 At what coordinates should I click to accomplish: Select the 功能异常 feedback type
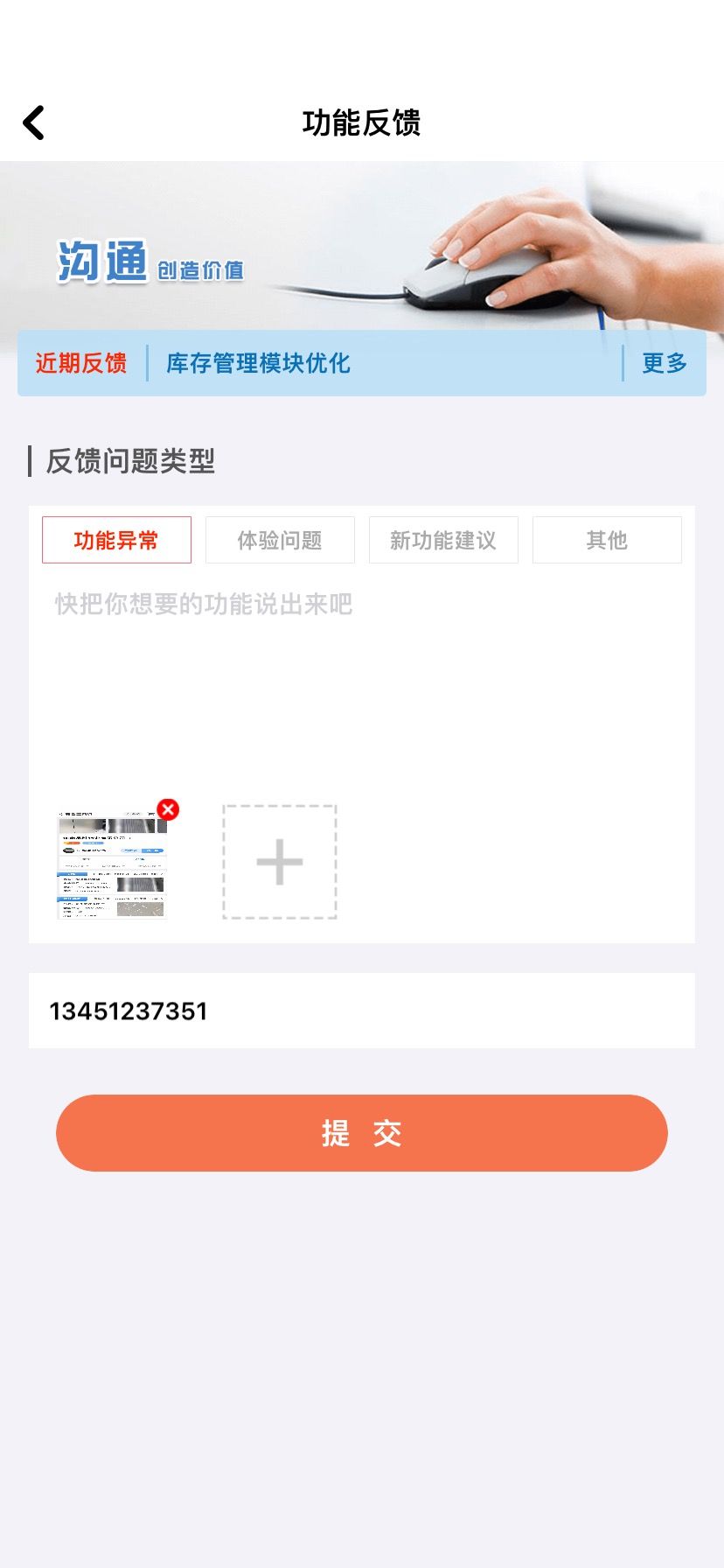[116, 540]
